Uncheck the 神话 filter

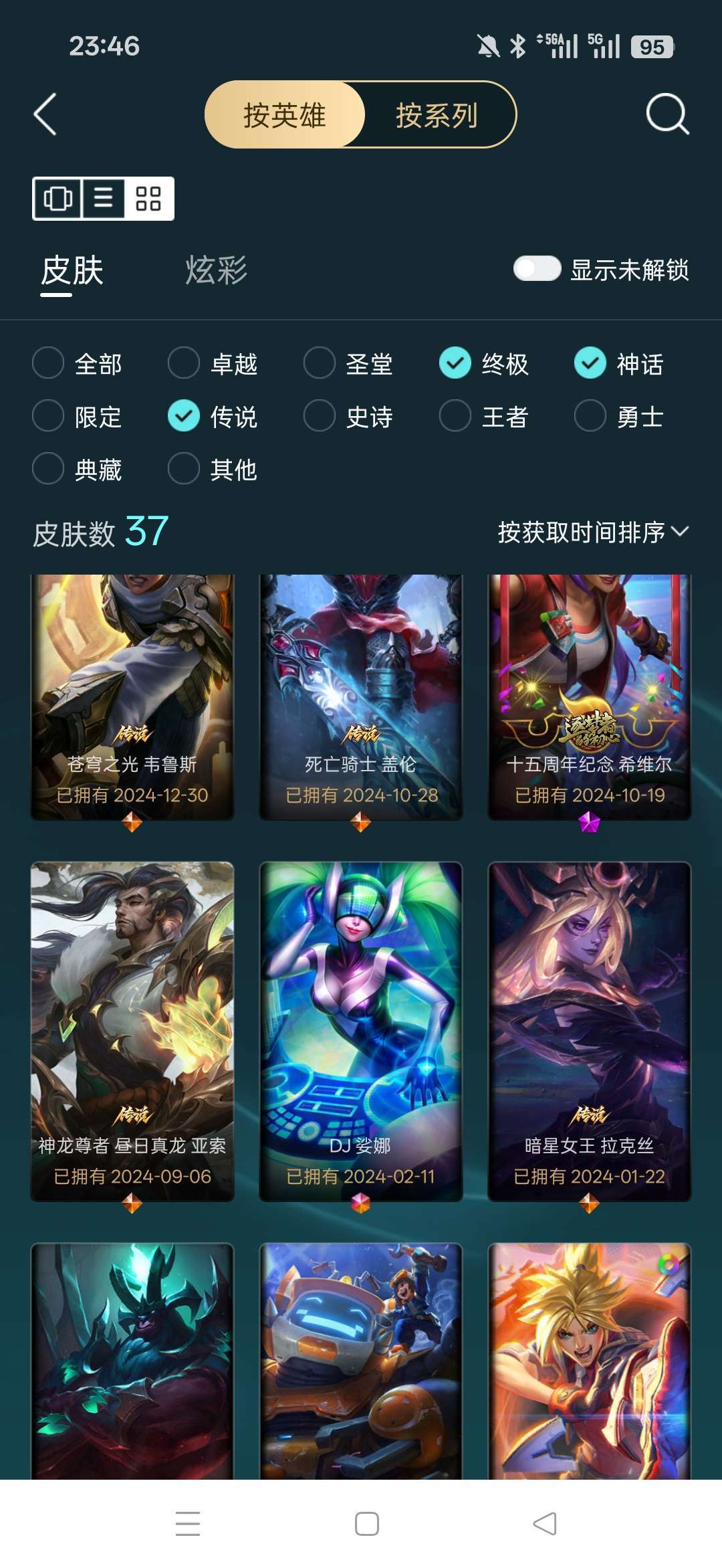click(x=590, y=363)
